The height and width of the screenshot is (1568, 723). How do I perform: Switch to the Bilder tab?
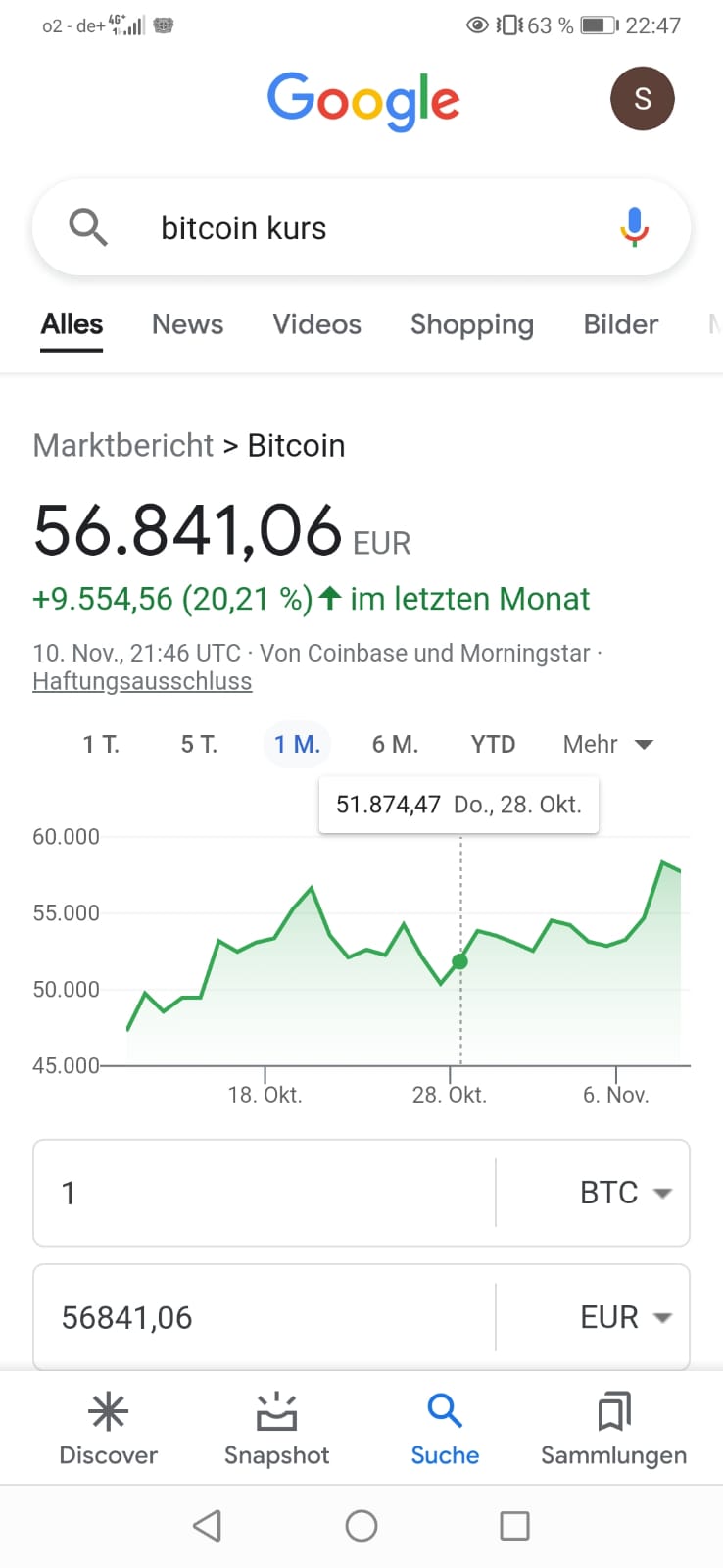tap(620, 324)
